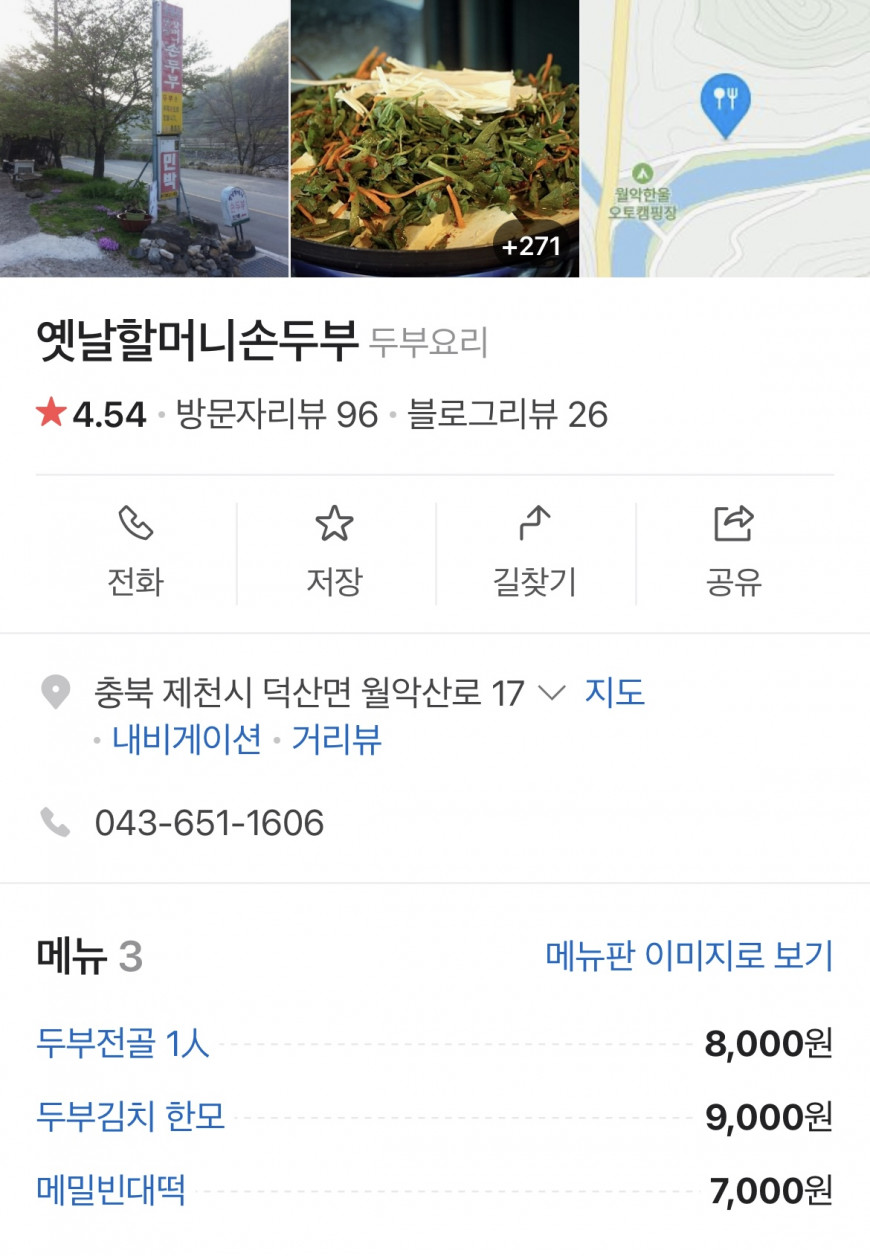Open the map preview thumbnail
The width and height of the screenshot is (870, 1256).
point(726,138)
